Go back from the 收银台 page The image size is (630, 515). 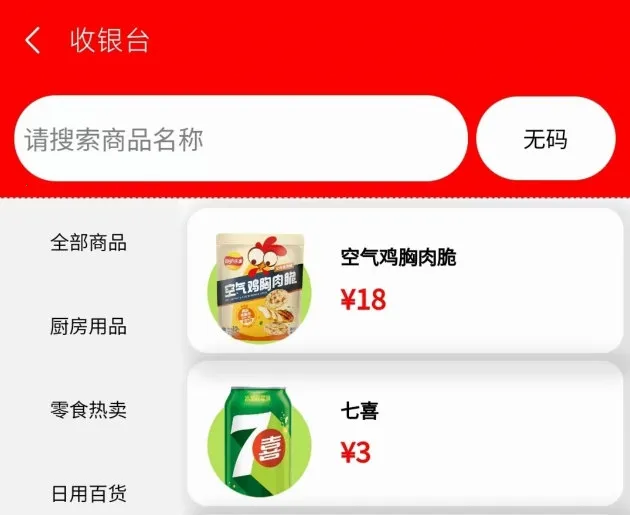tap(33, 41)
